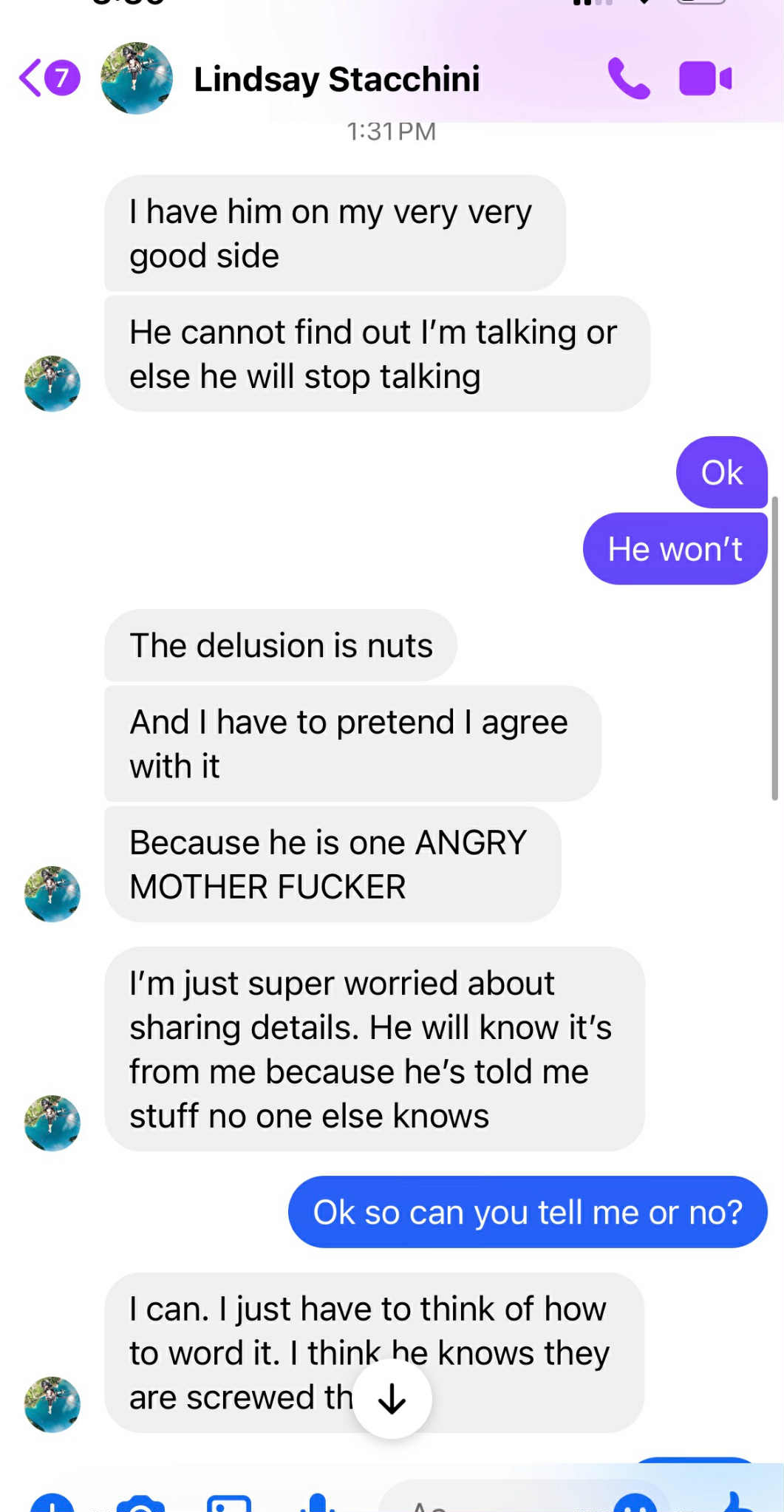Open the emoji picker
The height and width of the screenshot is (1512, 784).
(x=635, y=1505)
